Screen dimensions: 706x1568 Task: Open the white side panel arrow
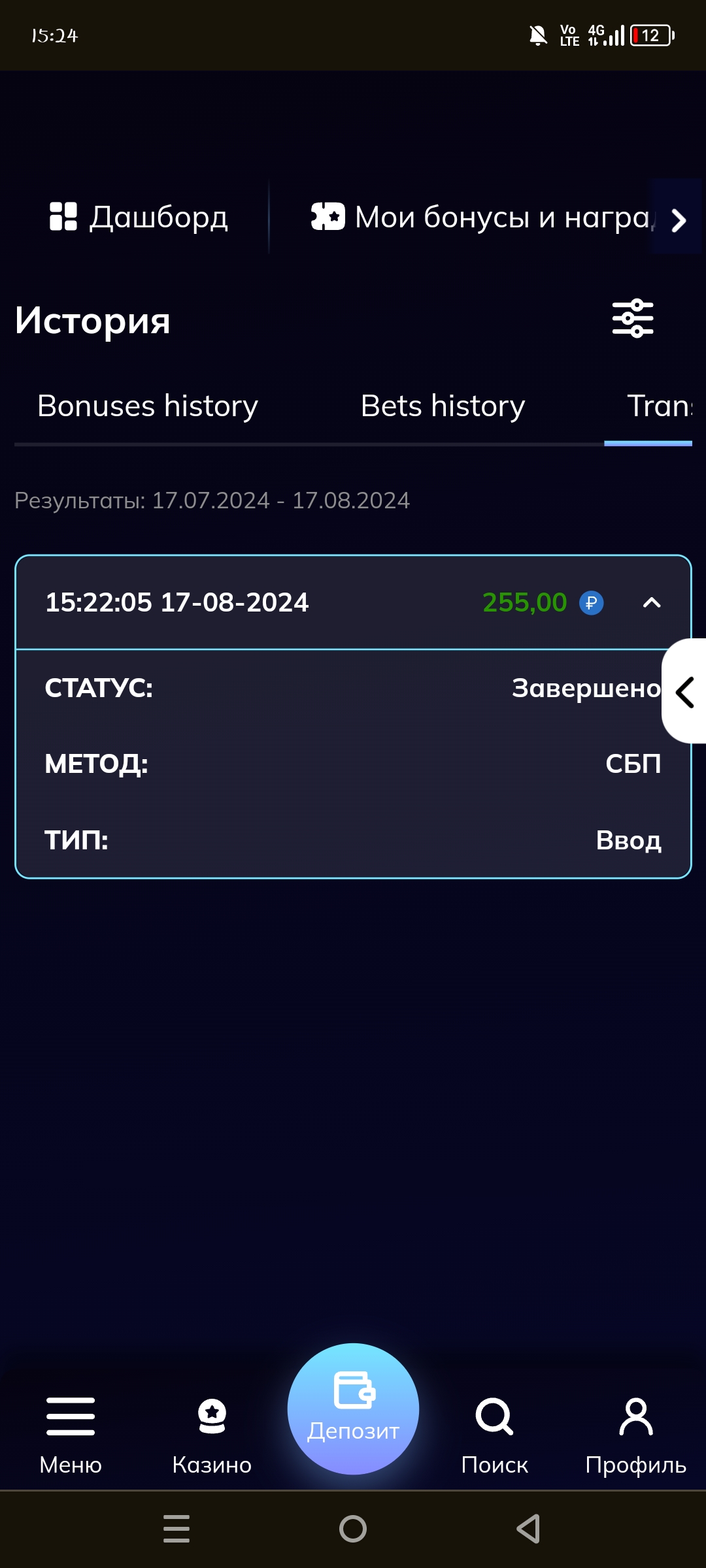[x=685, y=692]
